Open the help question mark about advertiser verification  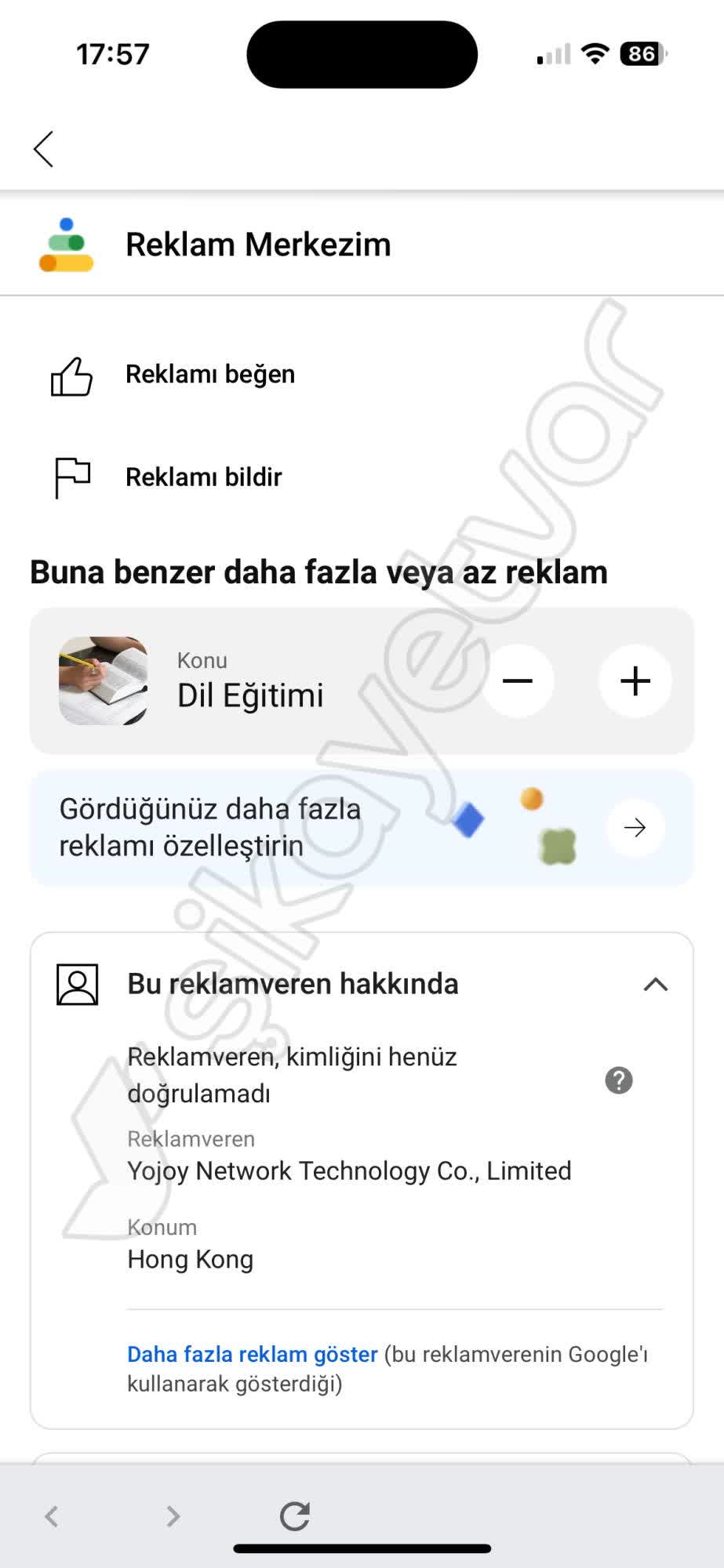point(619,1080)
